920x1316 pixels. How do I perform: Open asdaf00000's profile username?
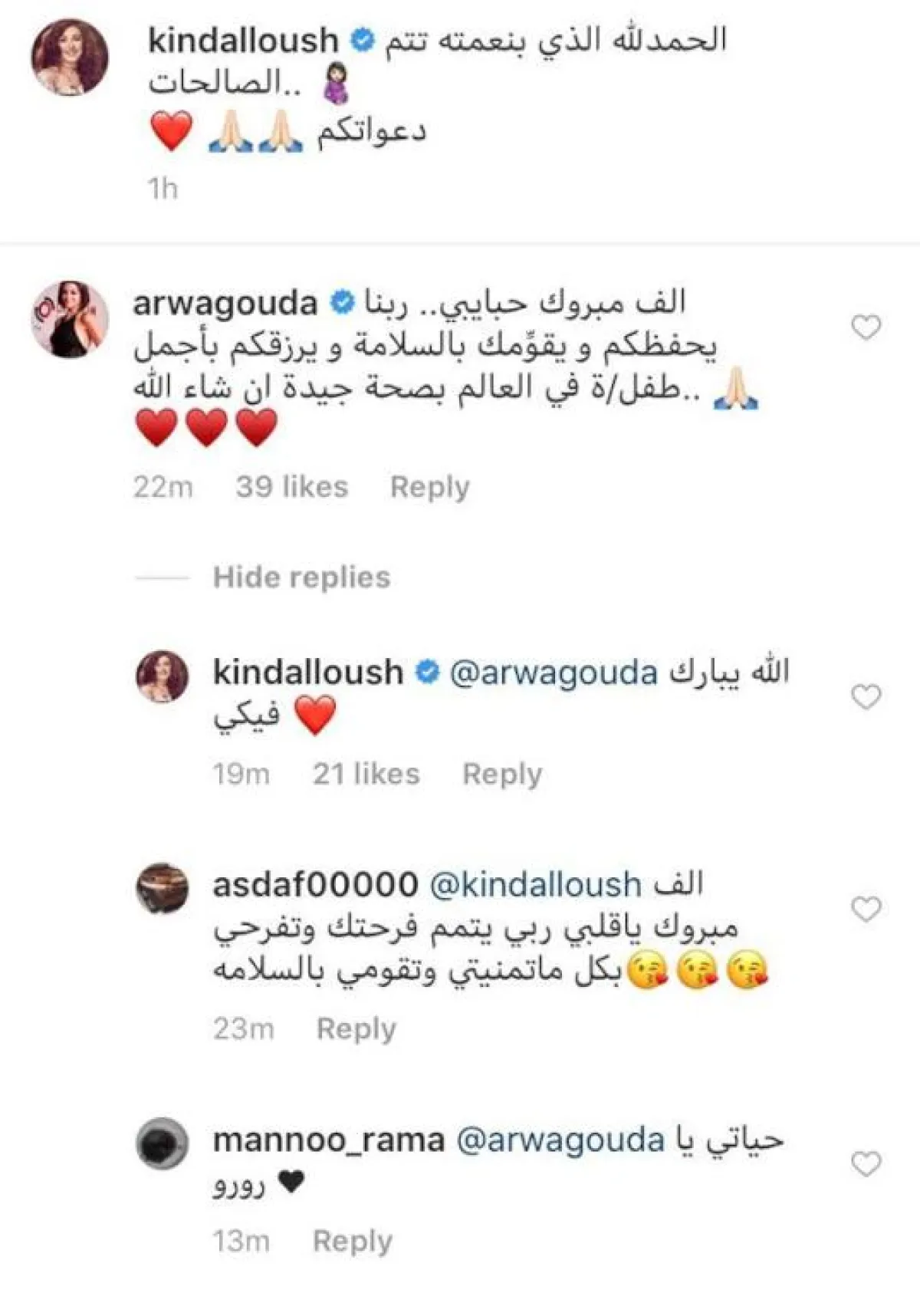pyautogui.click(x=315, y=884)
